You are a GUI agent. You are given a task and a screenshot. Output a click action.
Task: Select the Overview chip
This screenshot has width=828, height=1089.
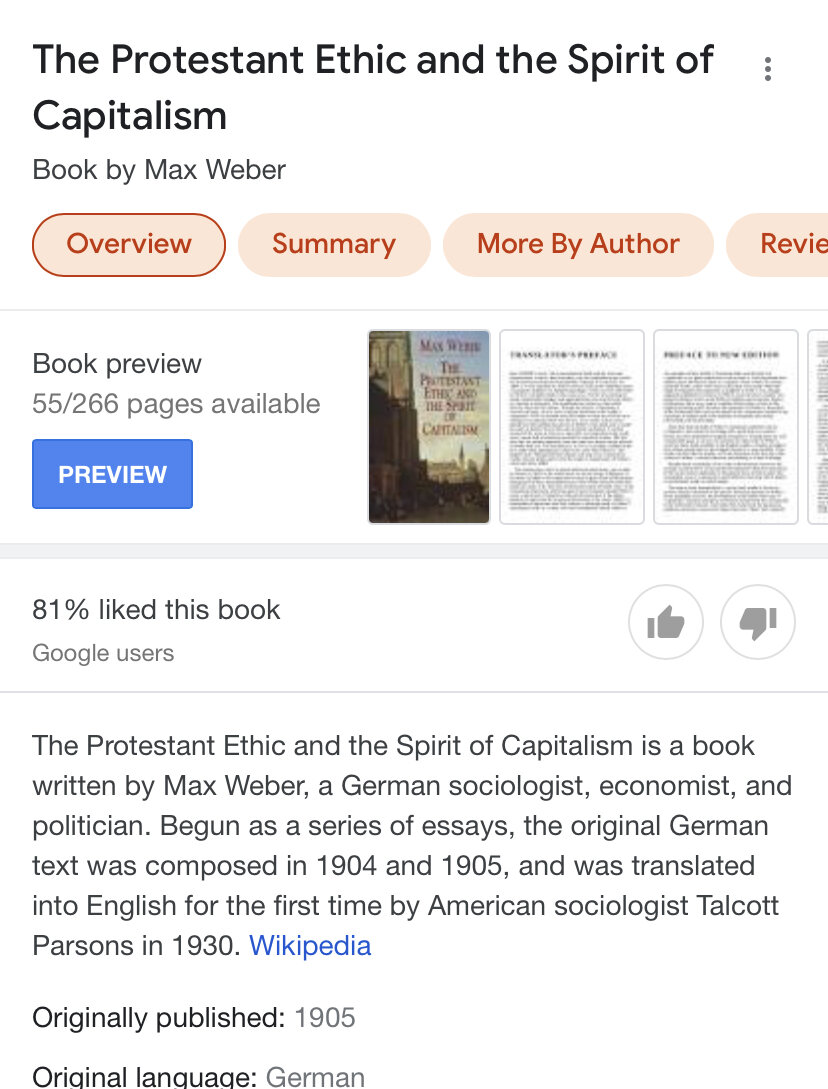tap(129, 244)
